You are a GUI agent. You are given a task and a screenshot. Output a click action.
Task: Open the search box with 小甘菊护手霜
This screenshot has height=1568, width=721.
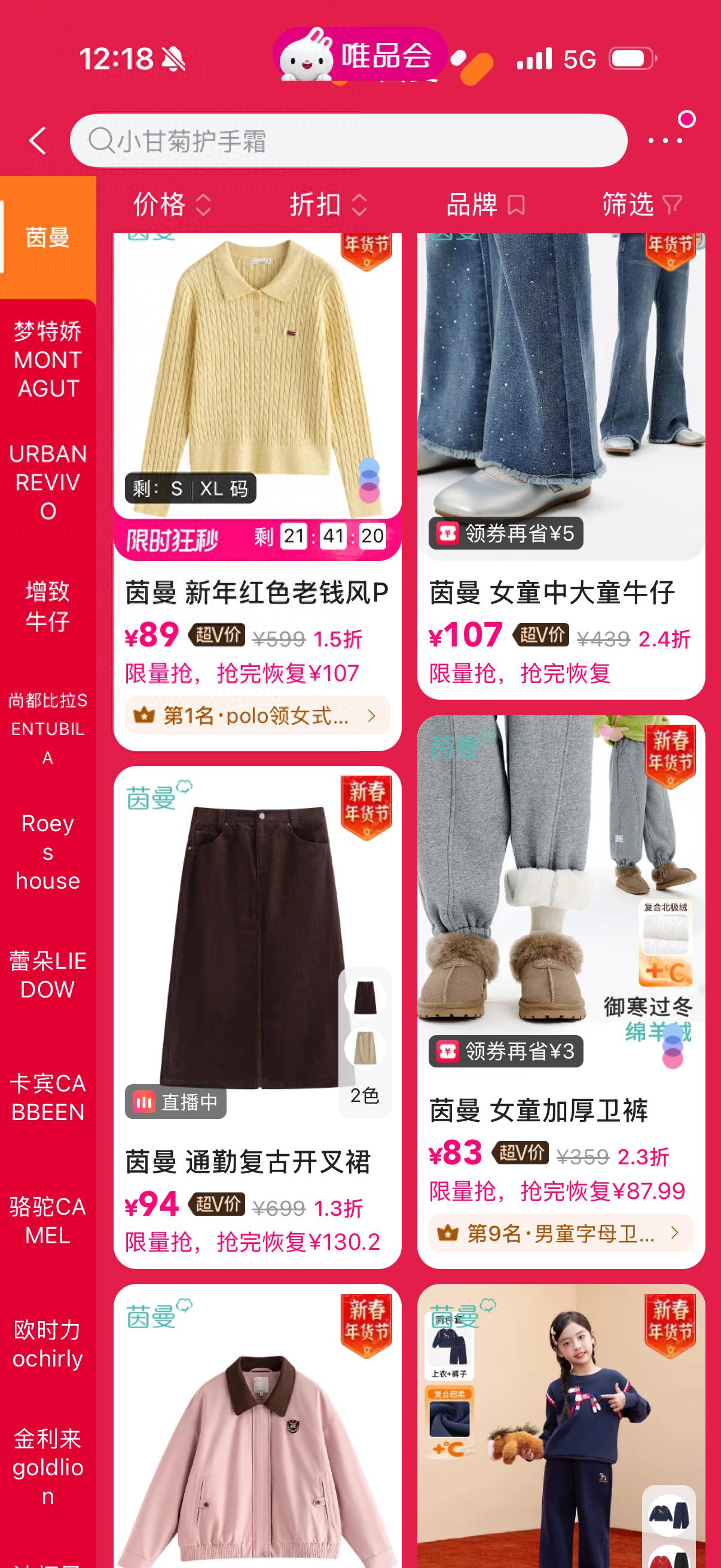348,141
